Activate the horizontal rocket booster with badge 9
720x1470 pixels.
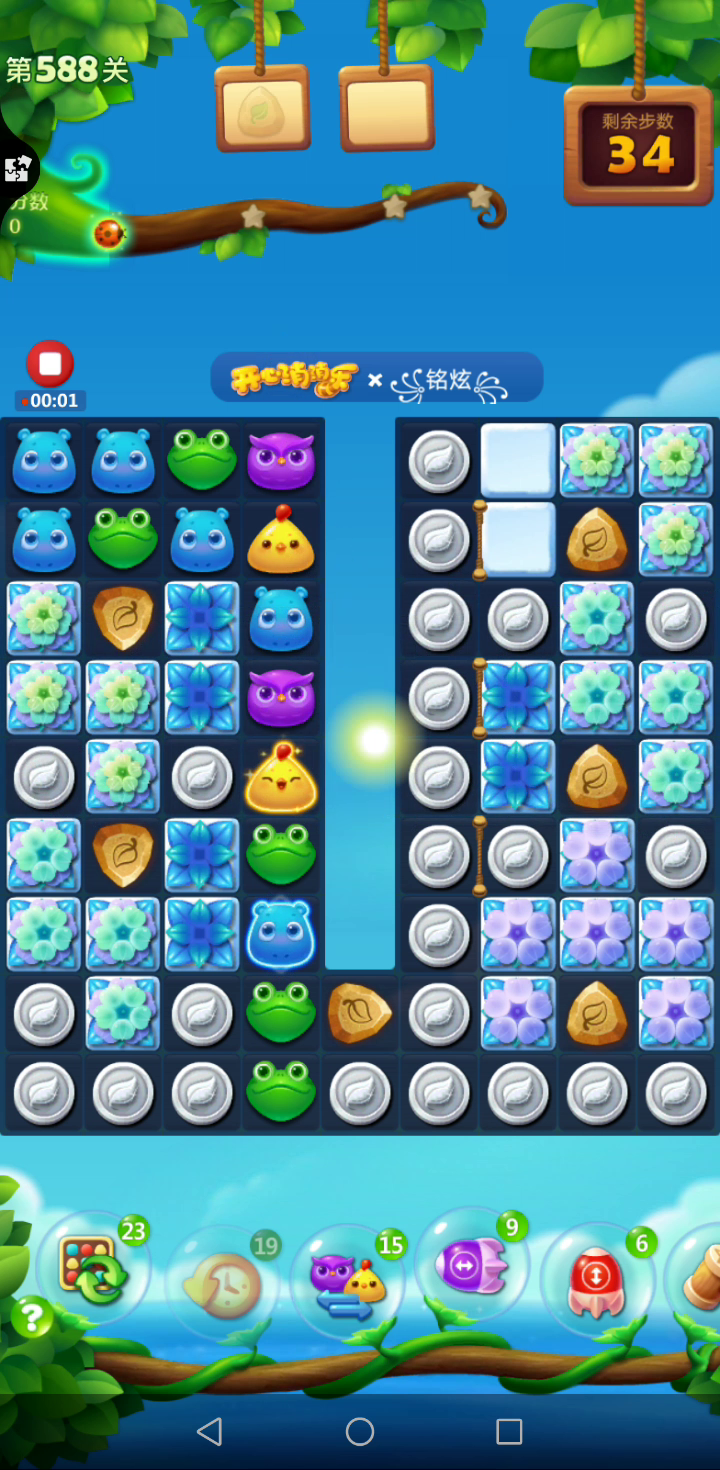471,1266
